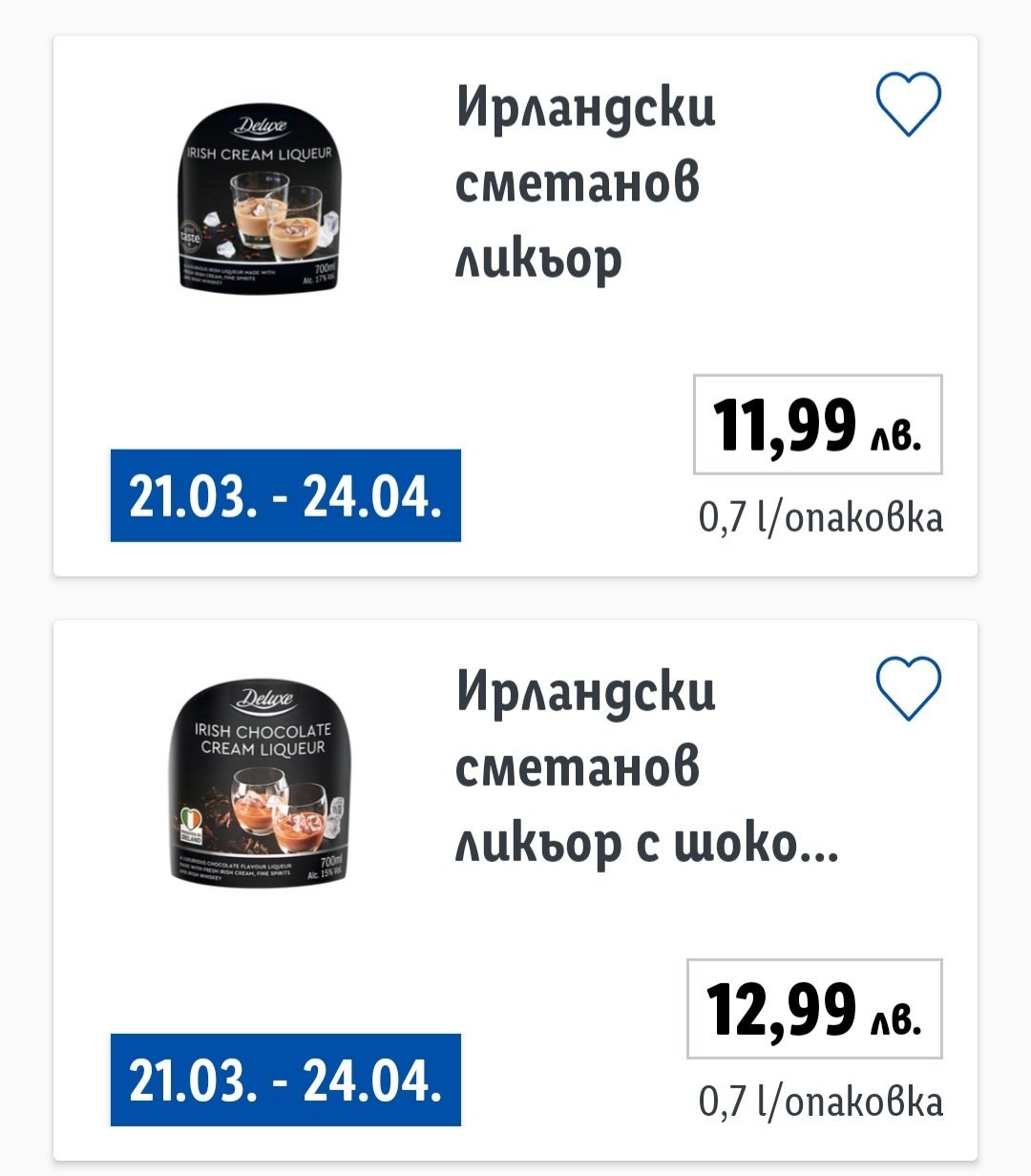Add the 12,99 лв. chocolate liqueur to favorites
The height and width of the screenshot is (1176, 1031).
coord(908,687)
